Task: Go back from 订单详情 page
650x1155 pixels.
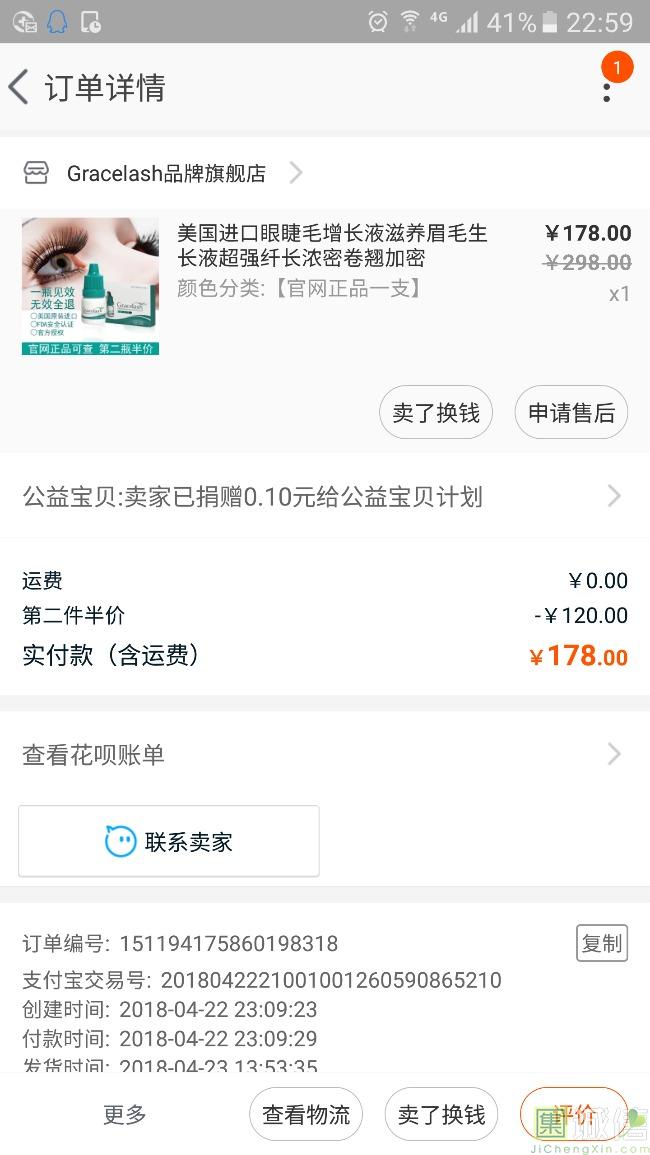Action: [x=20, y=88]
